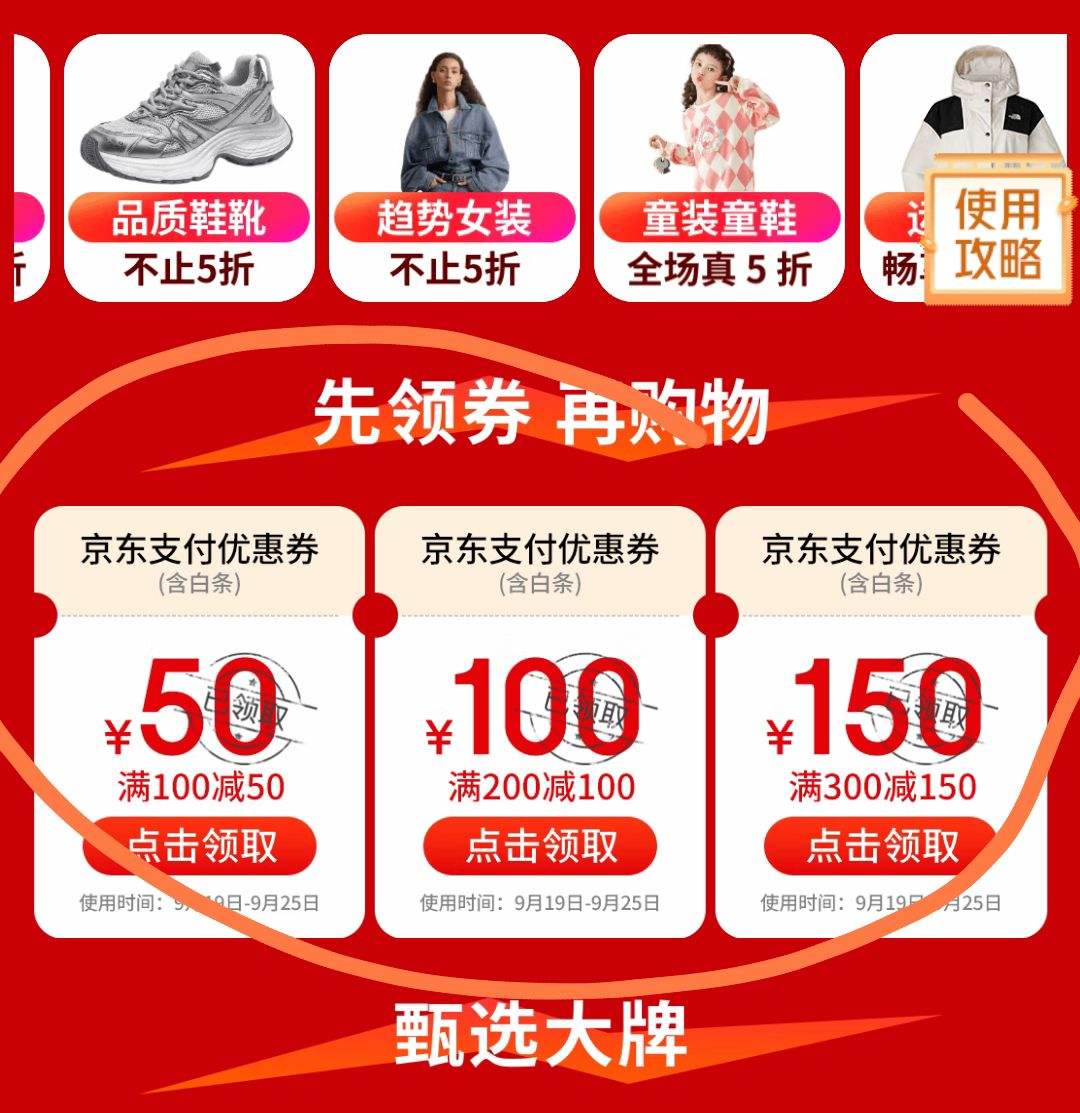Claim the ¥100 coupon via 点击领取

click(x=540, y=846)
